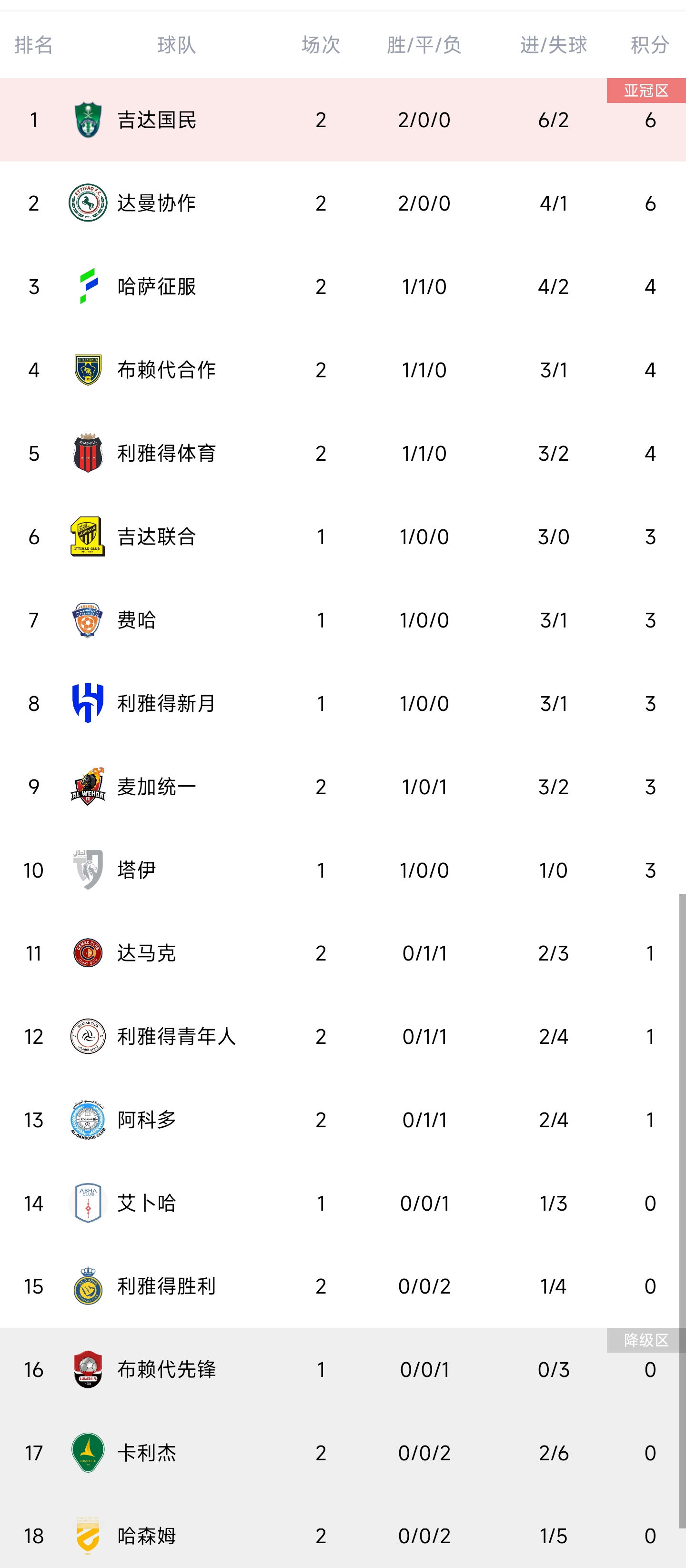Open the 卡利杰 team row

[343, 1453]
